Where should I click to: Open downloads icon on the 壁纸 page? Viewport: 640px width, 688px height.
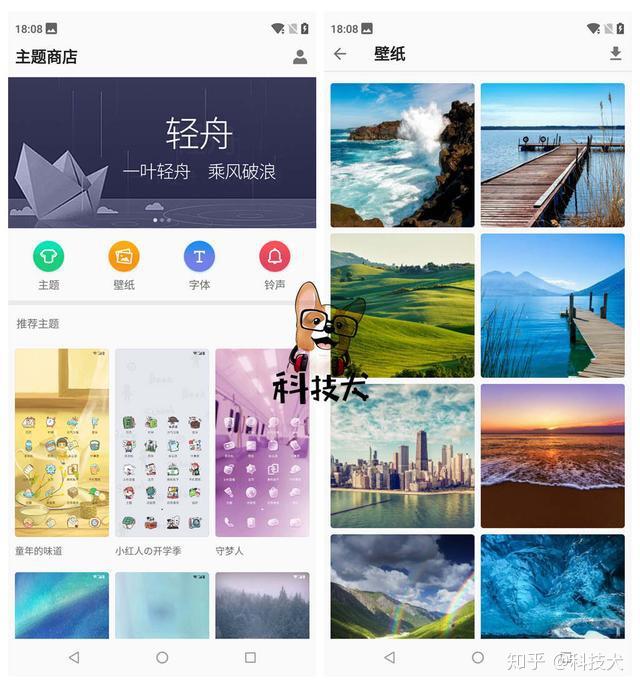[615, 54]
